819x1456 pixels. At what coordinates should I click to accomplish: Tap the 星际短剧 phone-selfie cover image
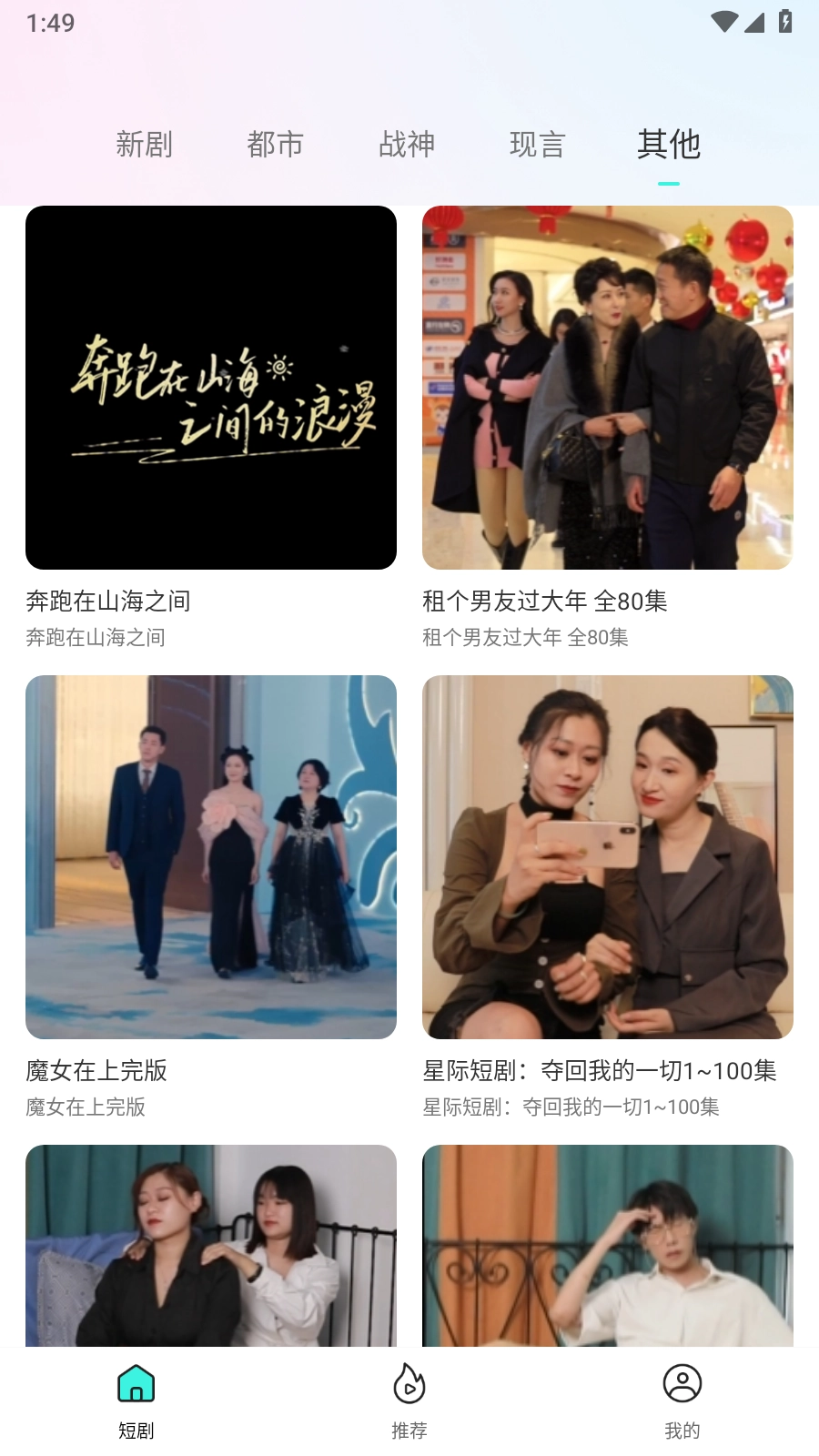607,856
